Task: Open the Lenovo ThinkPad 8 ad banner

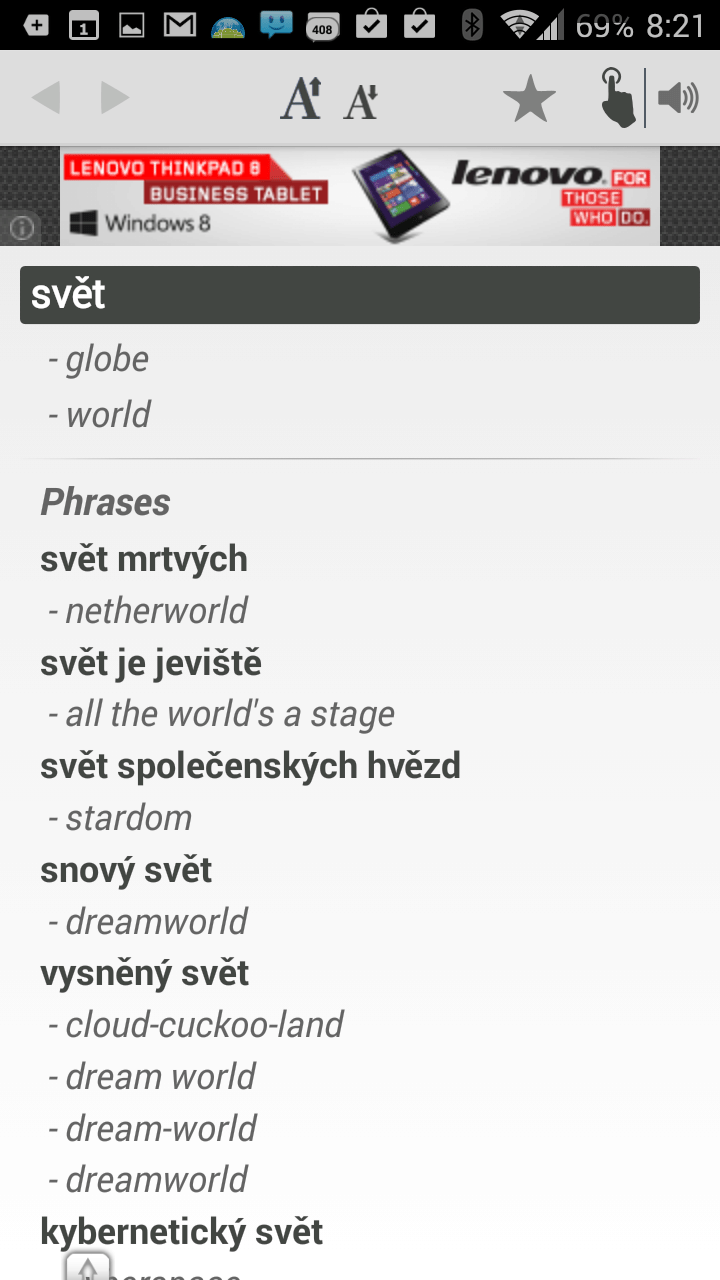Action: 360,196
